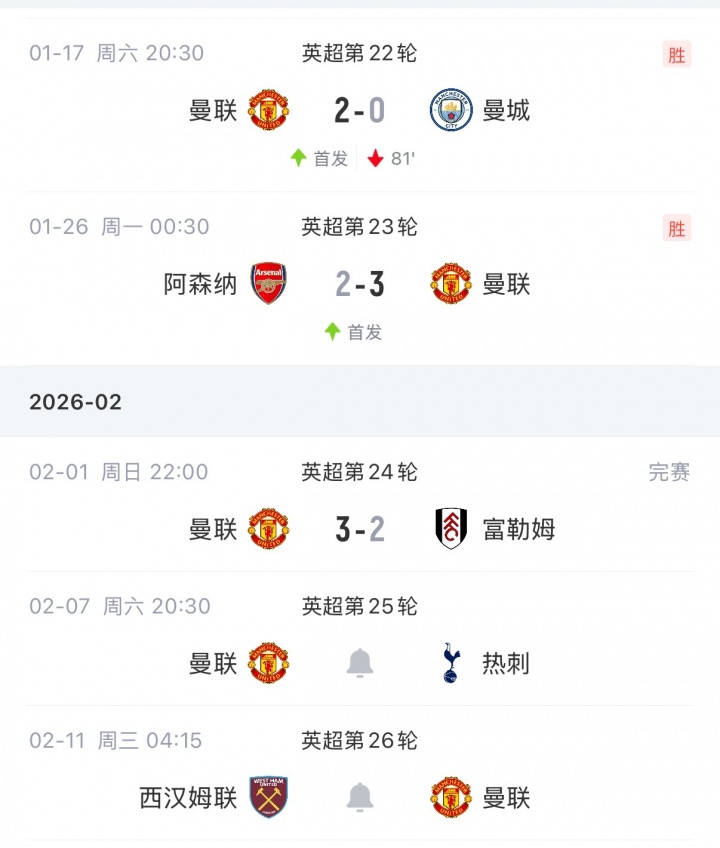Set a reminder bell for 曼联 vs 热刺
This screenshot has height=848, width=720.
point(360,663)
